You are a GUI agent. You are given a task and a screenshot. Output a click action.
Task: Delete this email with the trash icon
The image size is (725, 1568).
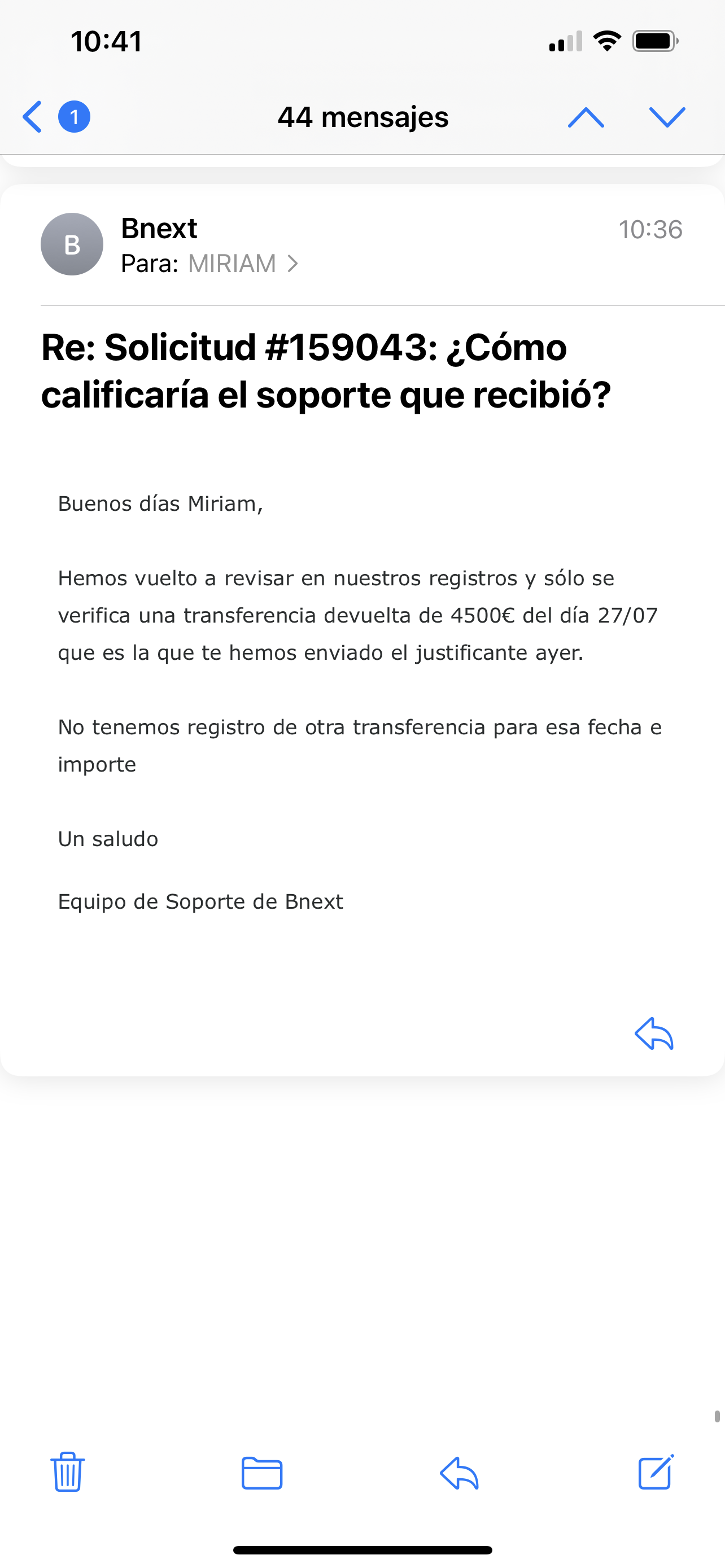(x=67, y=1472)
